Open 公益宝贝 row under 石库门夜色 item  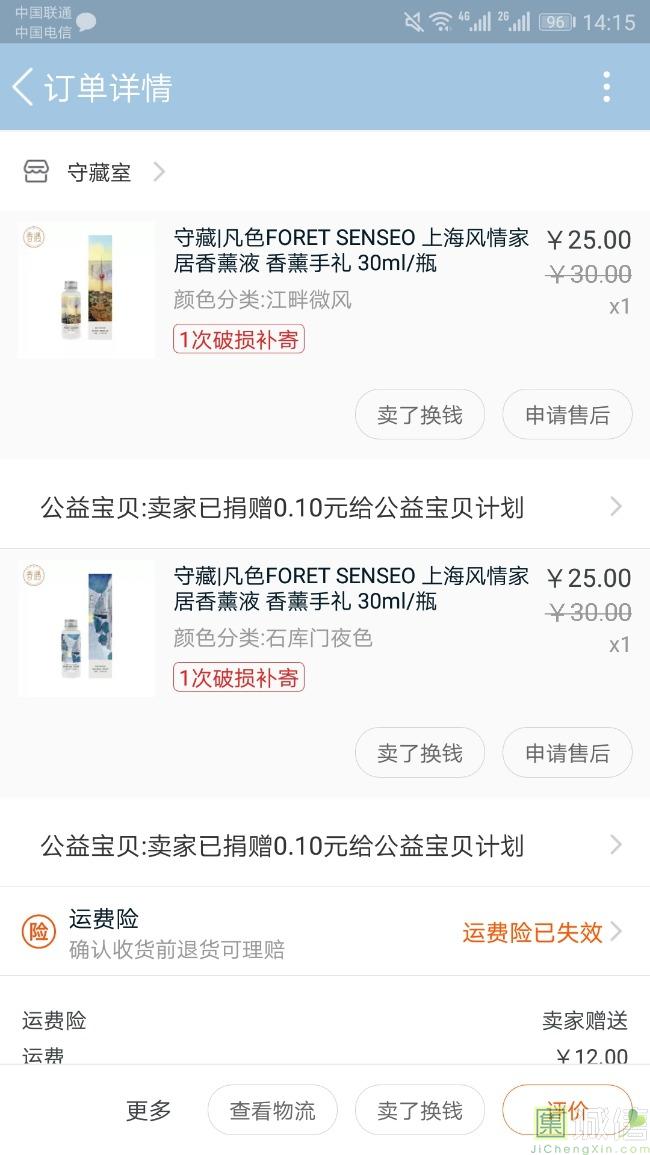pyautogui.click(x=325, y=845)
